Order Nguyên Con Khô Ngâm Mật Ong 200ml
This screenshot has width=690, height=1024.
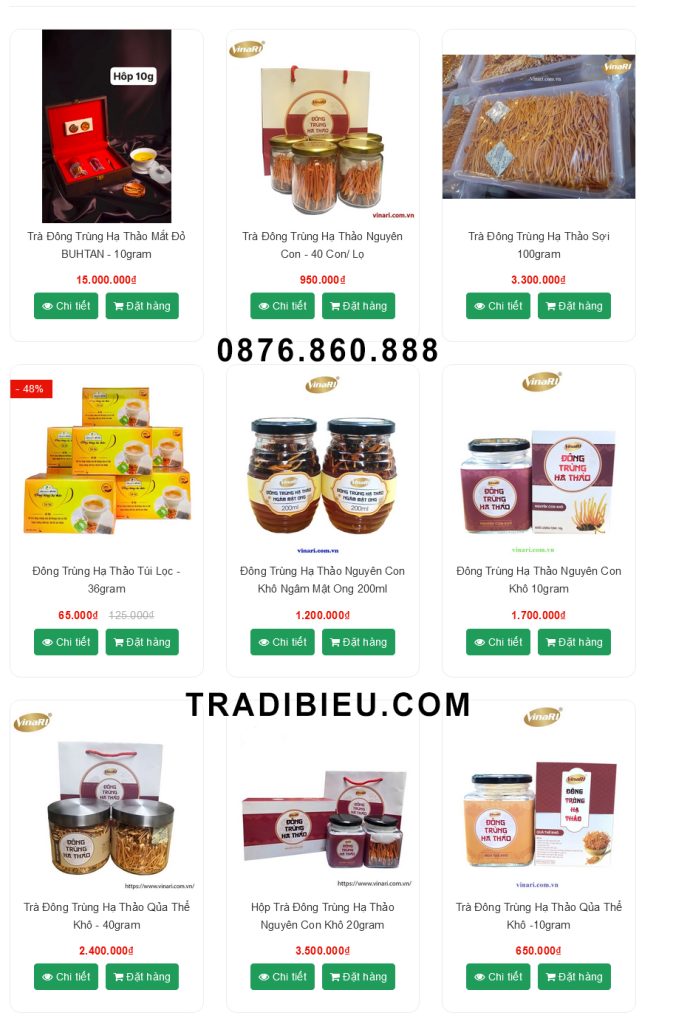[358, 642]
